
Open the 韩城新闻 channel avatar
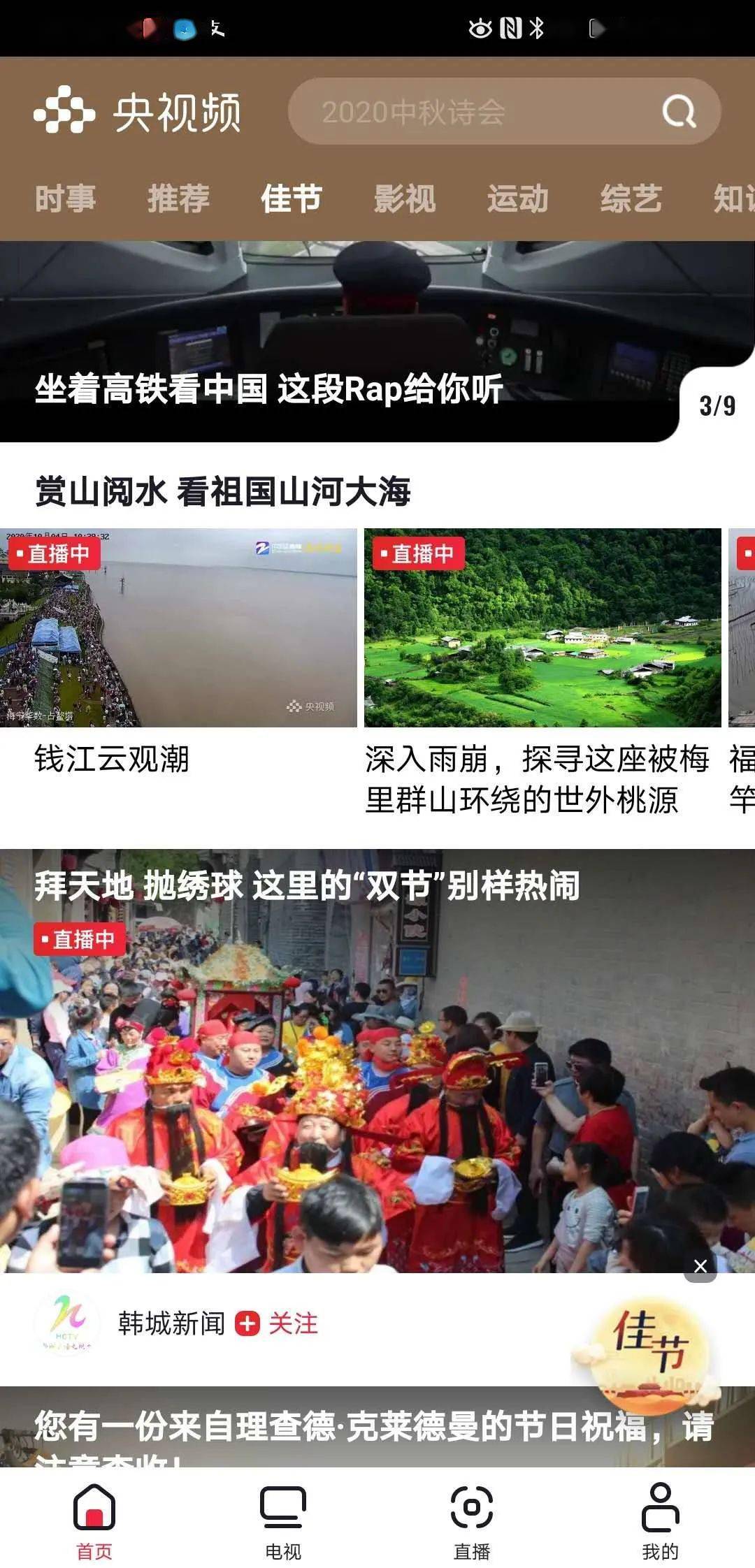click(66, 1323)
